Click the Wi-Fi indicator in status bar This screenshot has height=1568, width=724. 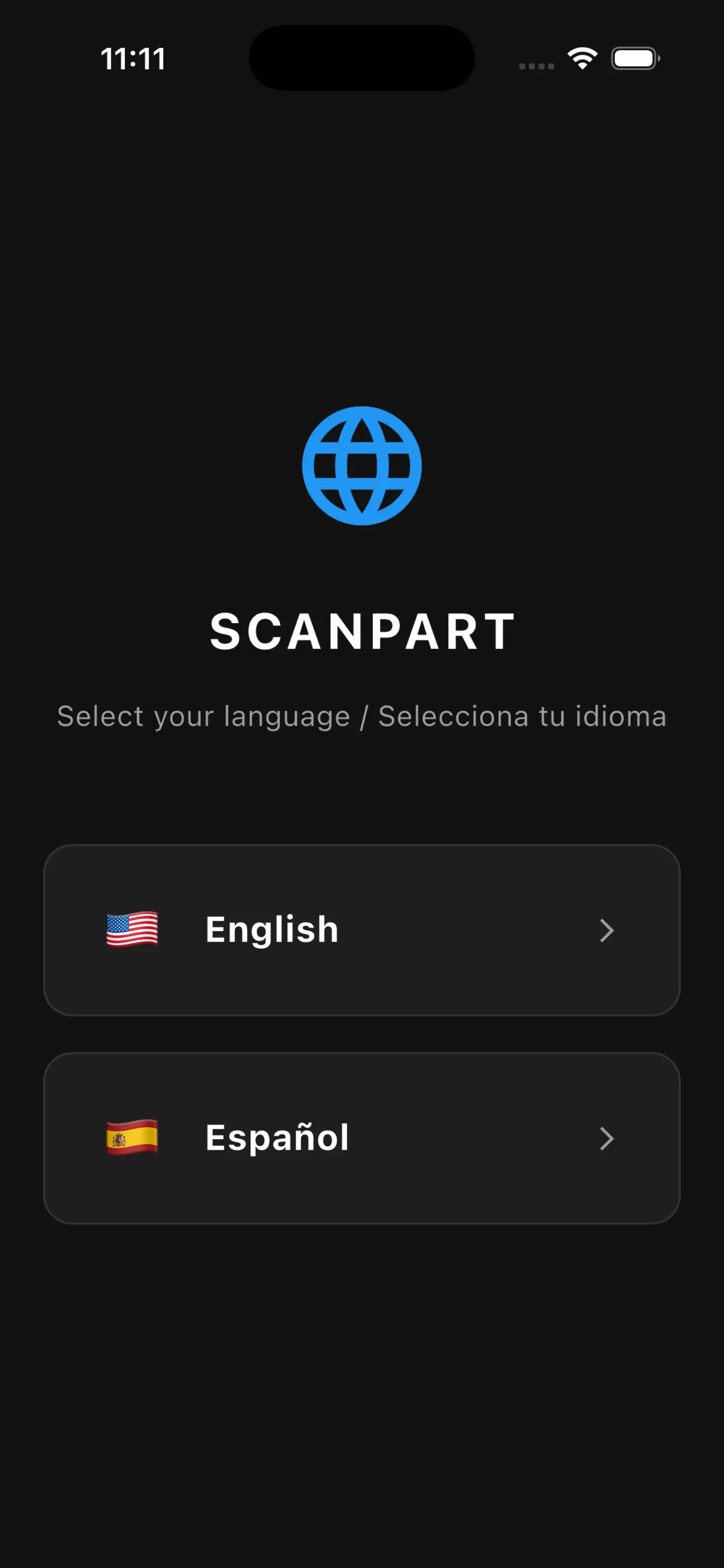582,58
